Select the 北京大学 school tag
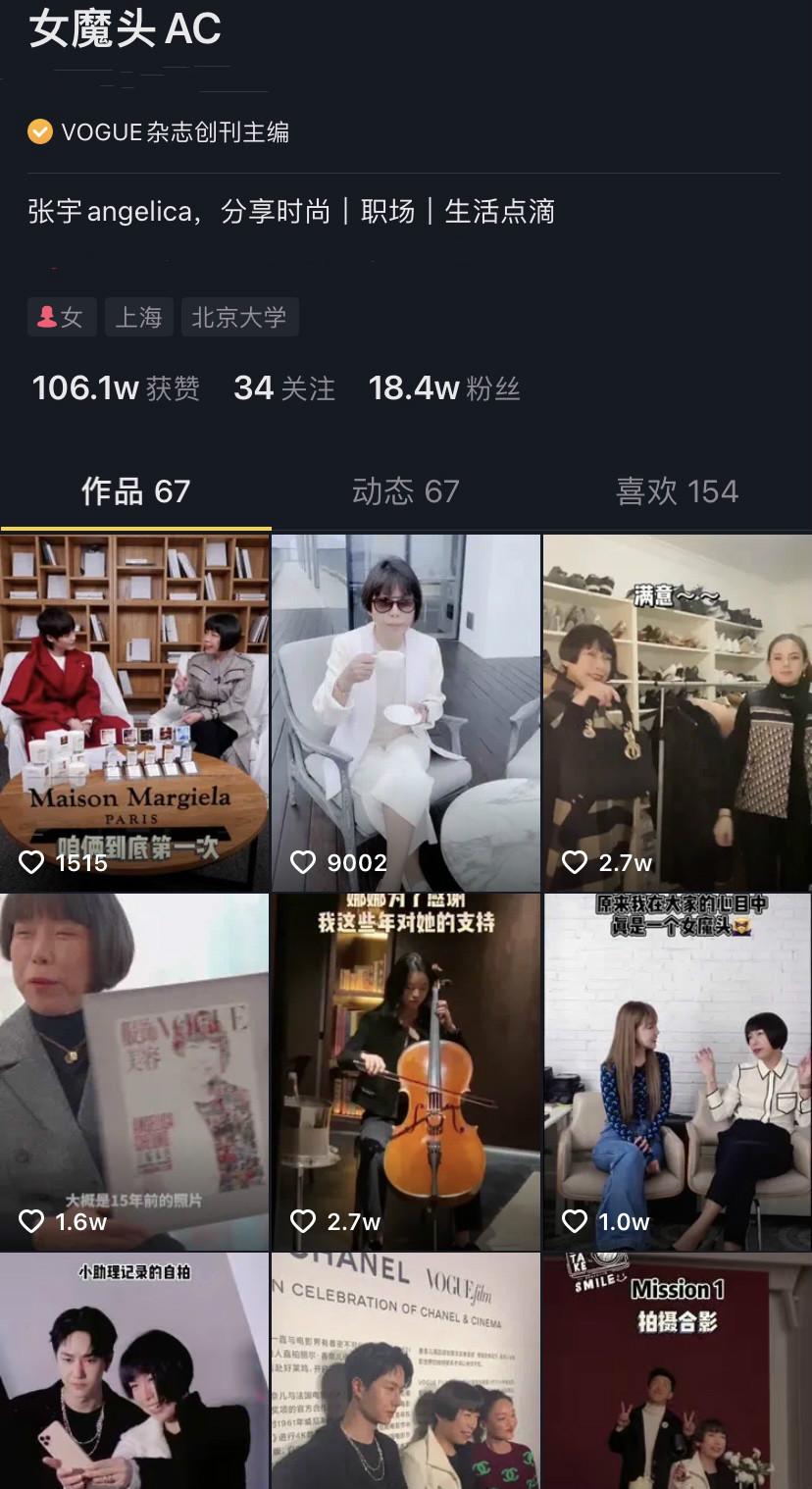 [x=240, y=316]
